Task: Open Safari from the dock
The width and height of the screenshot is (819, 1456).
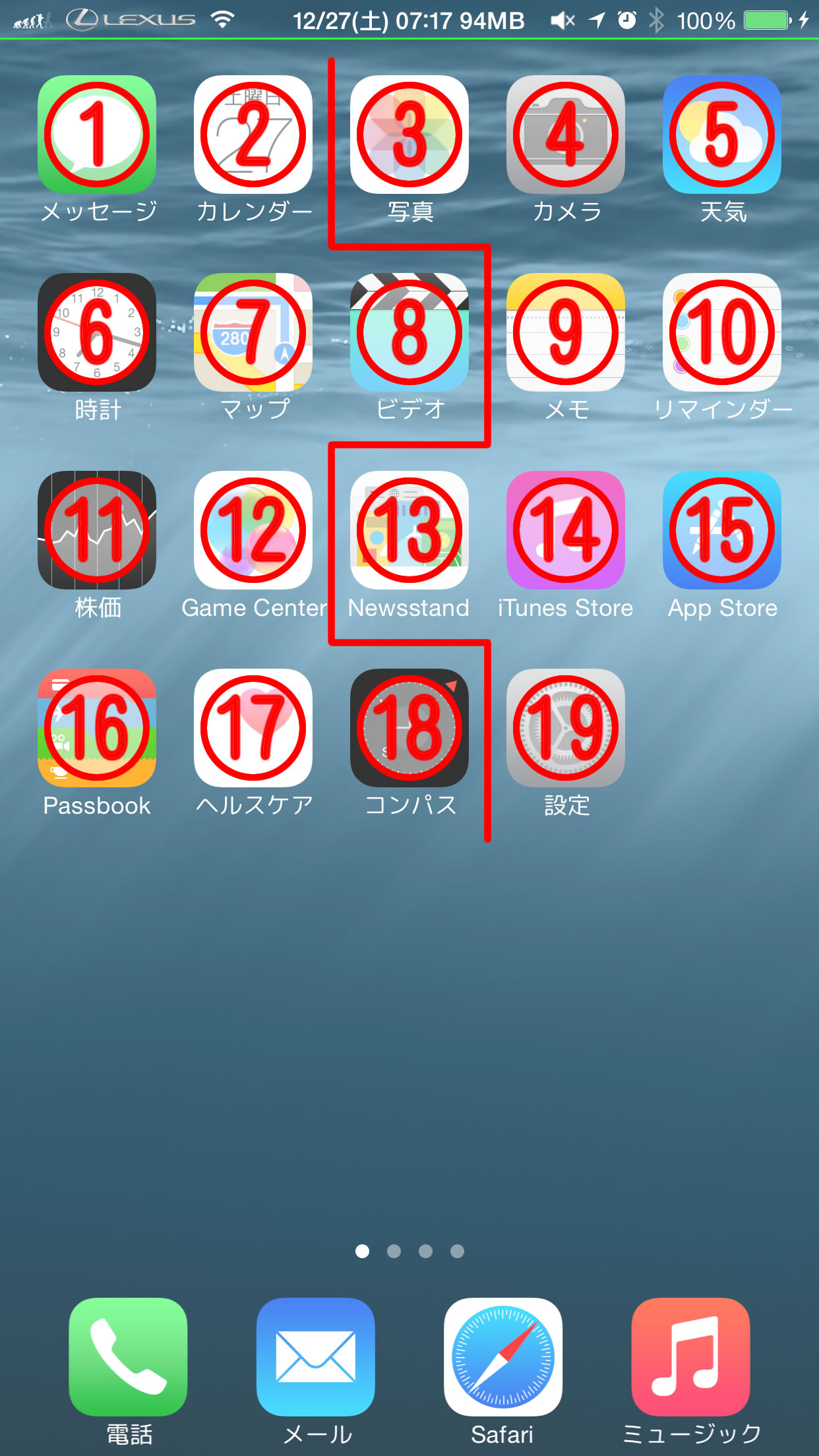Action: 503,1356
